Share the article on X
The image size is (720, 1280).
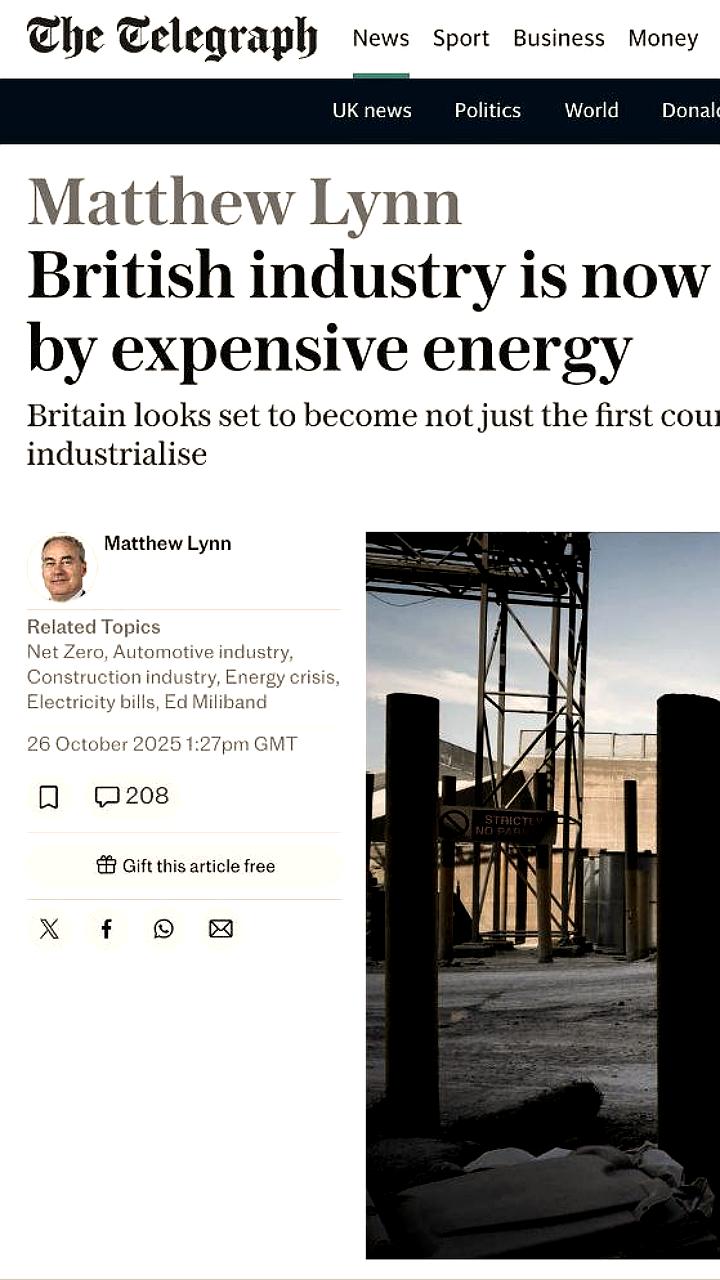tap(49, 929)
